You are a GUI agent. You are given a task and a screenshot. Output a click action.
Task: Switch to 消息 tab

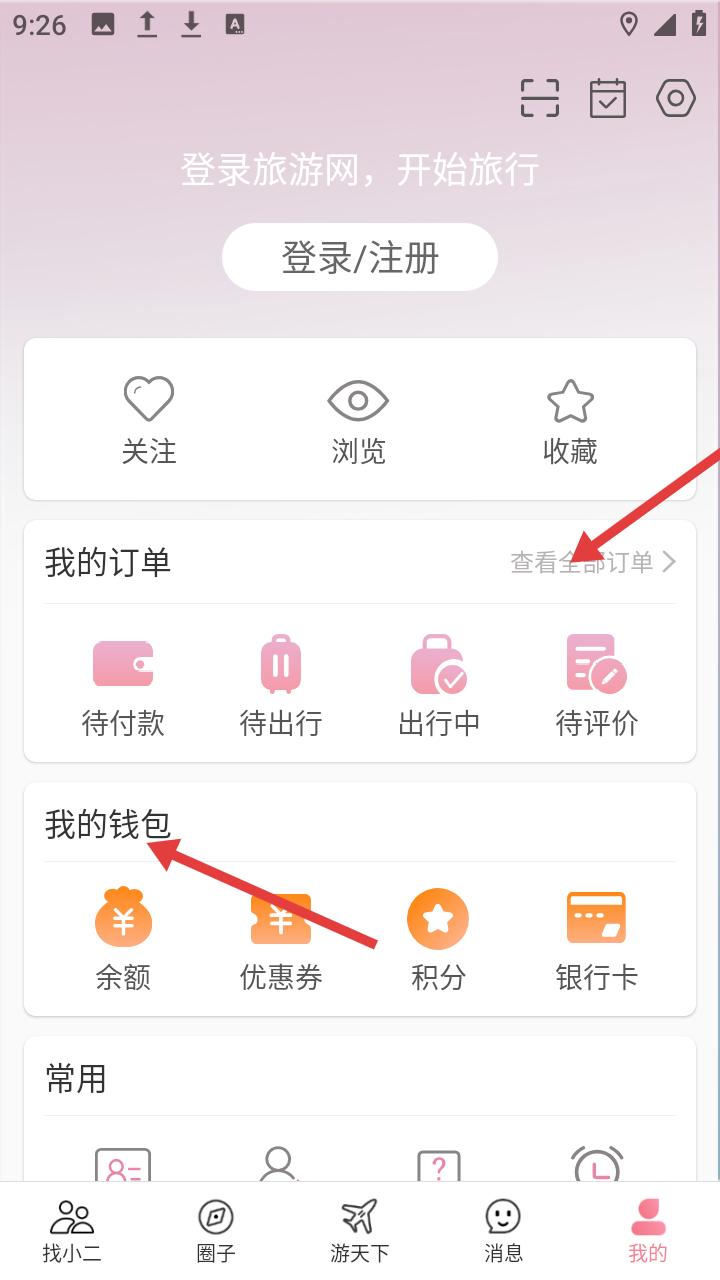tap(504, 1231)
